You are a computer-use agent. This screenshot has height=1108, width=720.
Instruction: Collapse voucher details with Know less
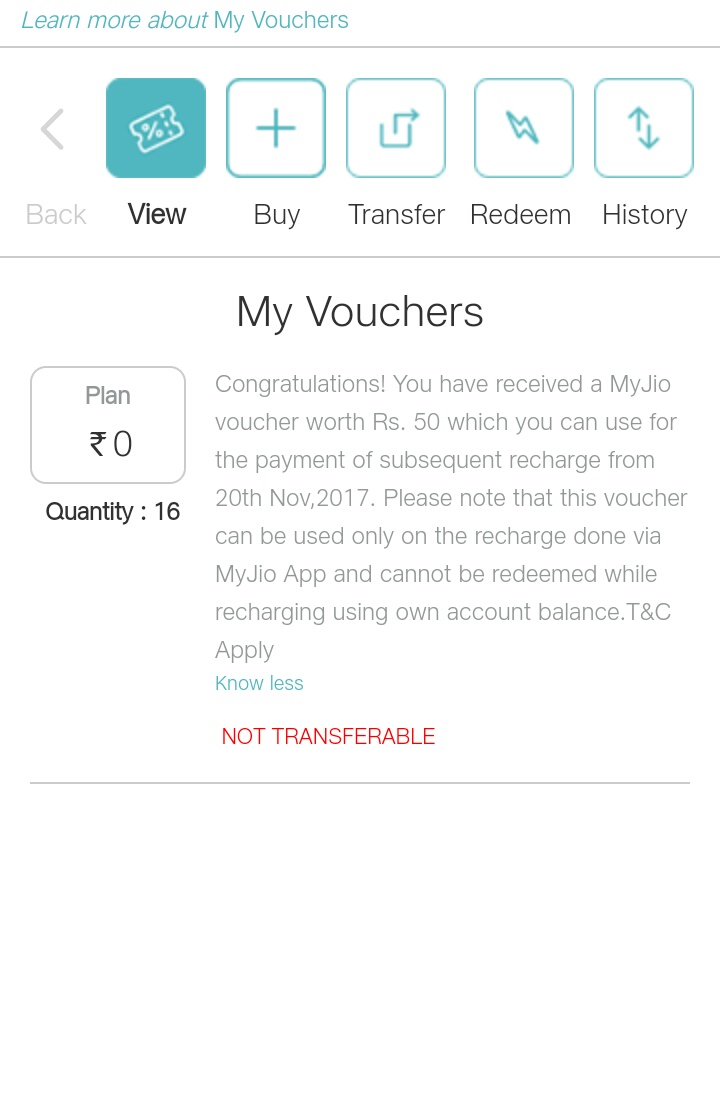pos(259,683)
